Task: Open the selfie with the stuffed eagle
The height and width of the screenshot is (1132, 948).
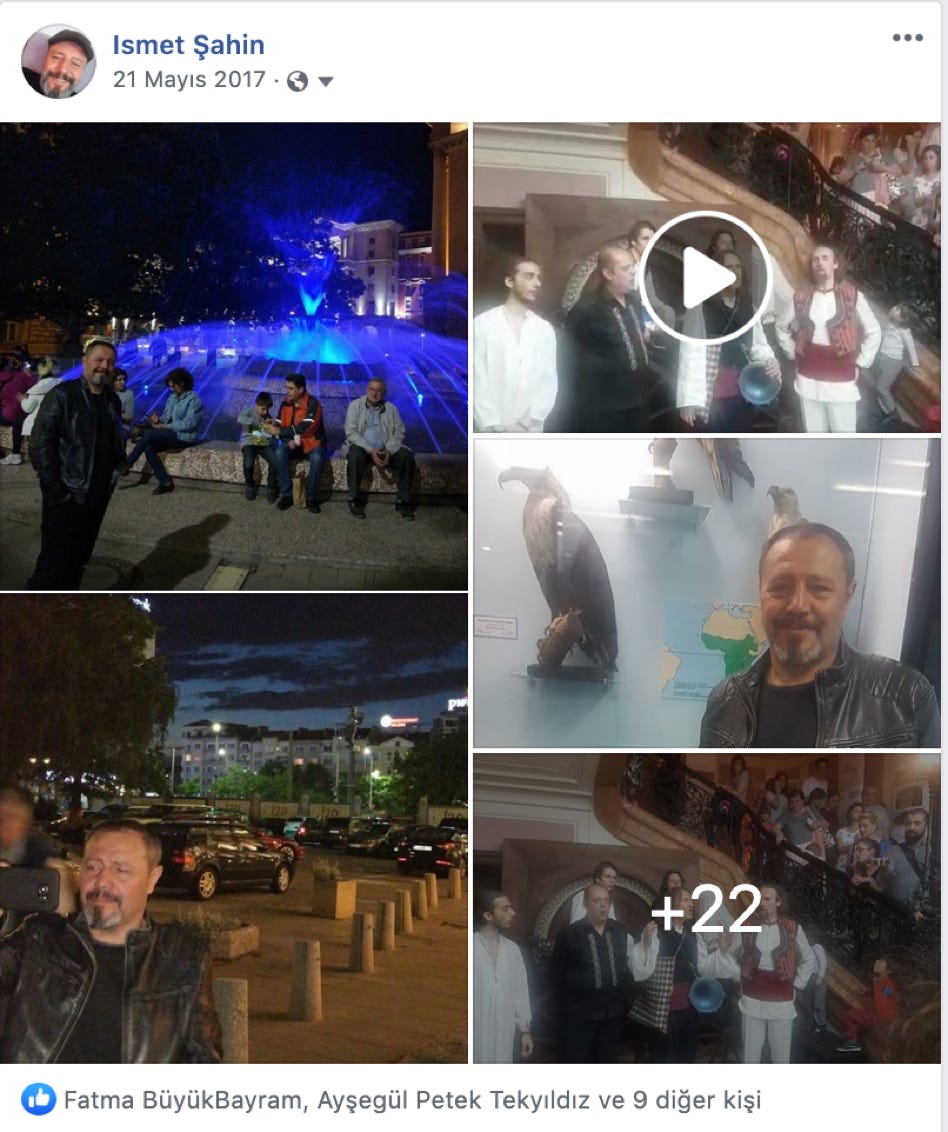Action: pos(706,593)
